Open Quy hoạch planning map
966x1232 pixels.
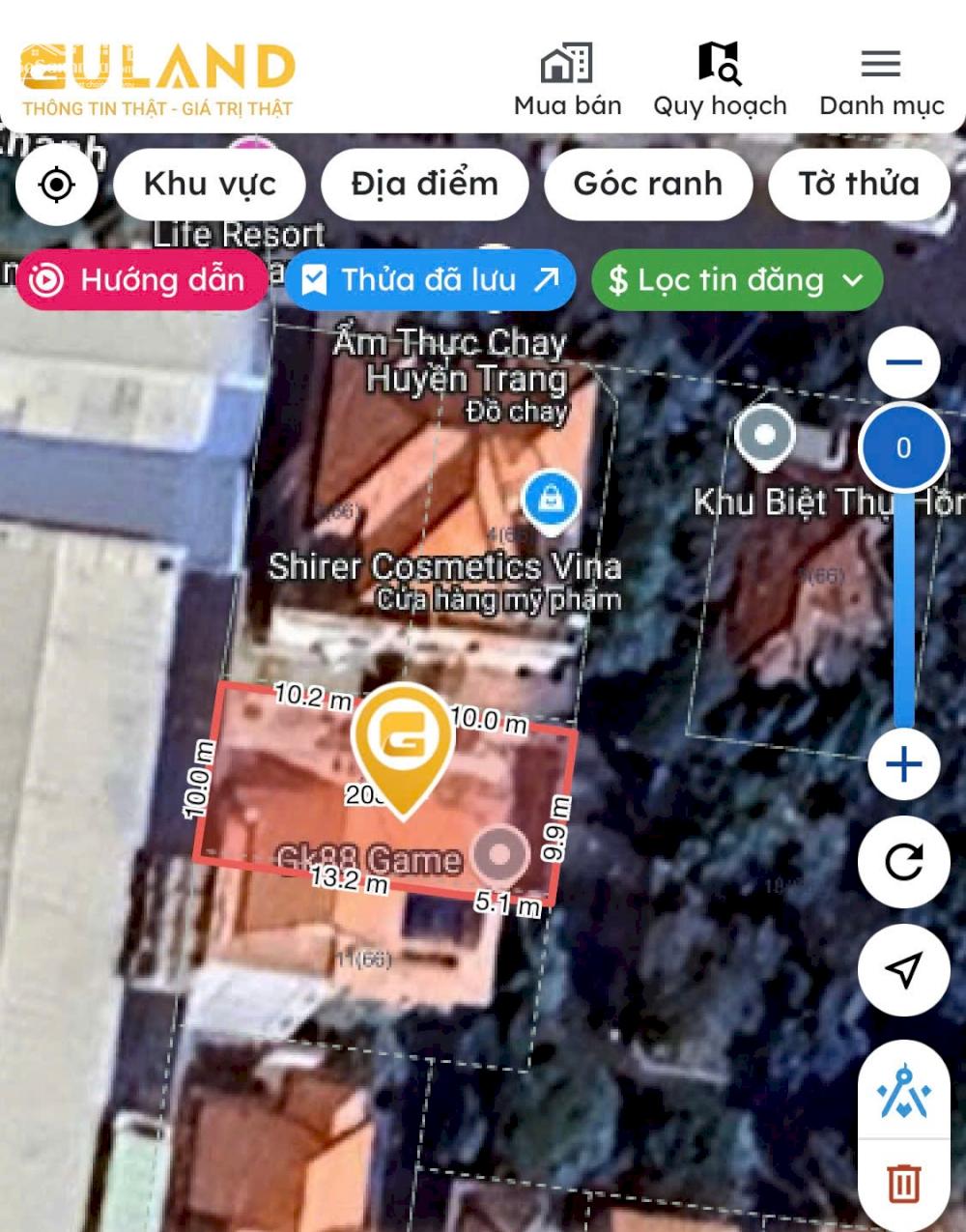point(720,80)
